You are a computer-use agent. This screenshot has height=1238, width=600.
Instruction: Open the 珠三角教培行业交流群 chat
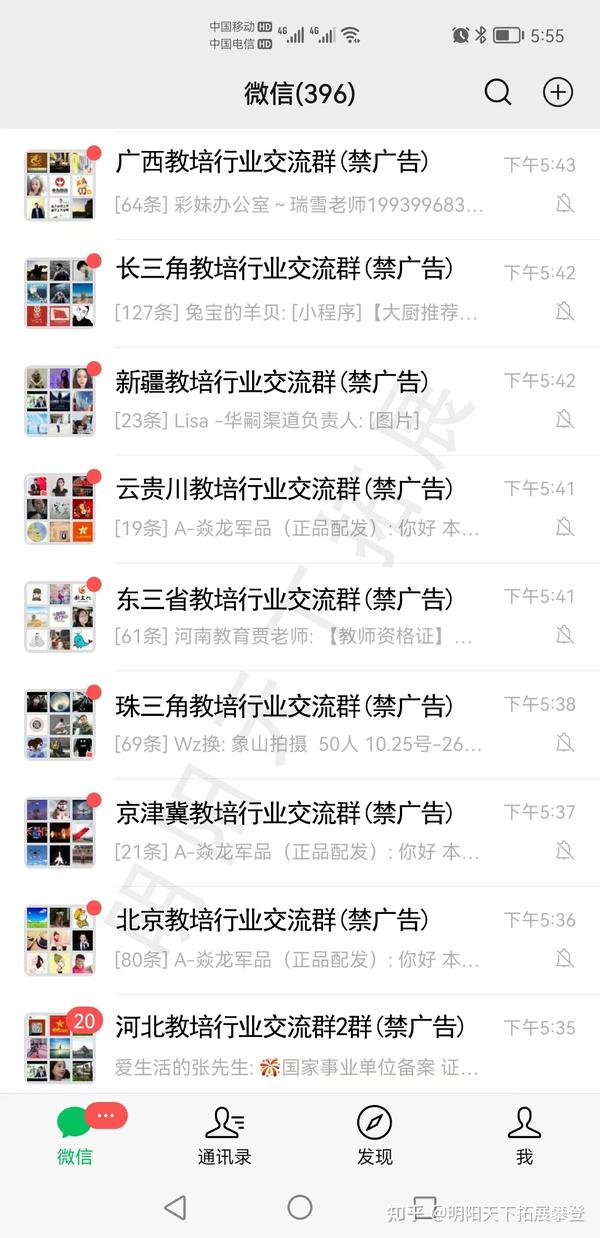(300, 725)
